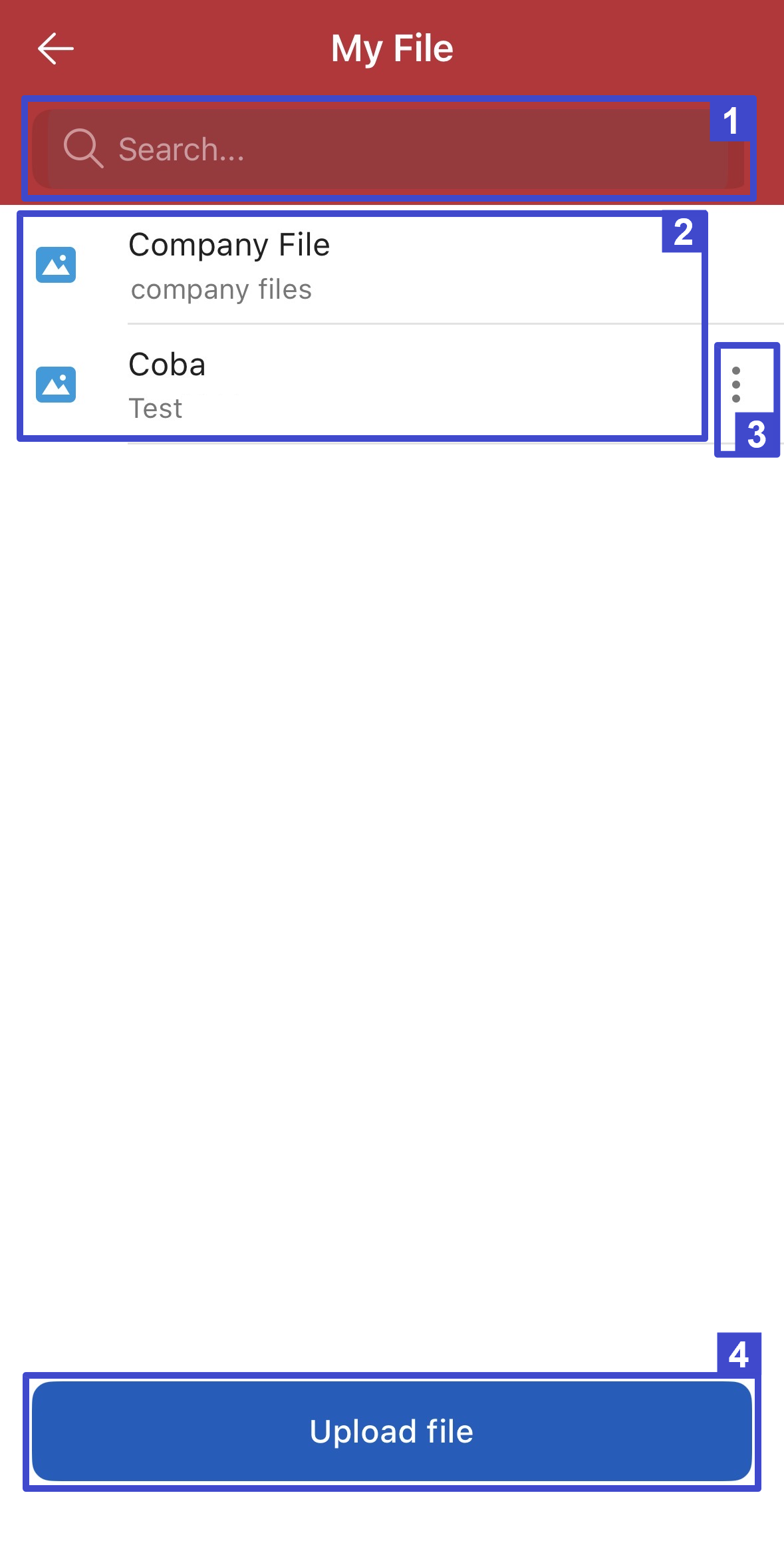Open the three-dot menu for Coba
The width and height of the screenshot is (784, 1559).
(x=736, y=385)
